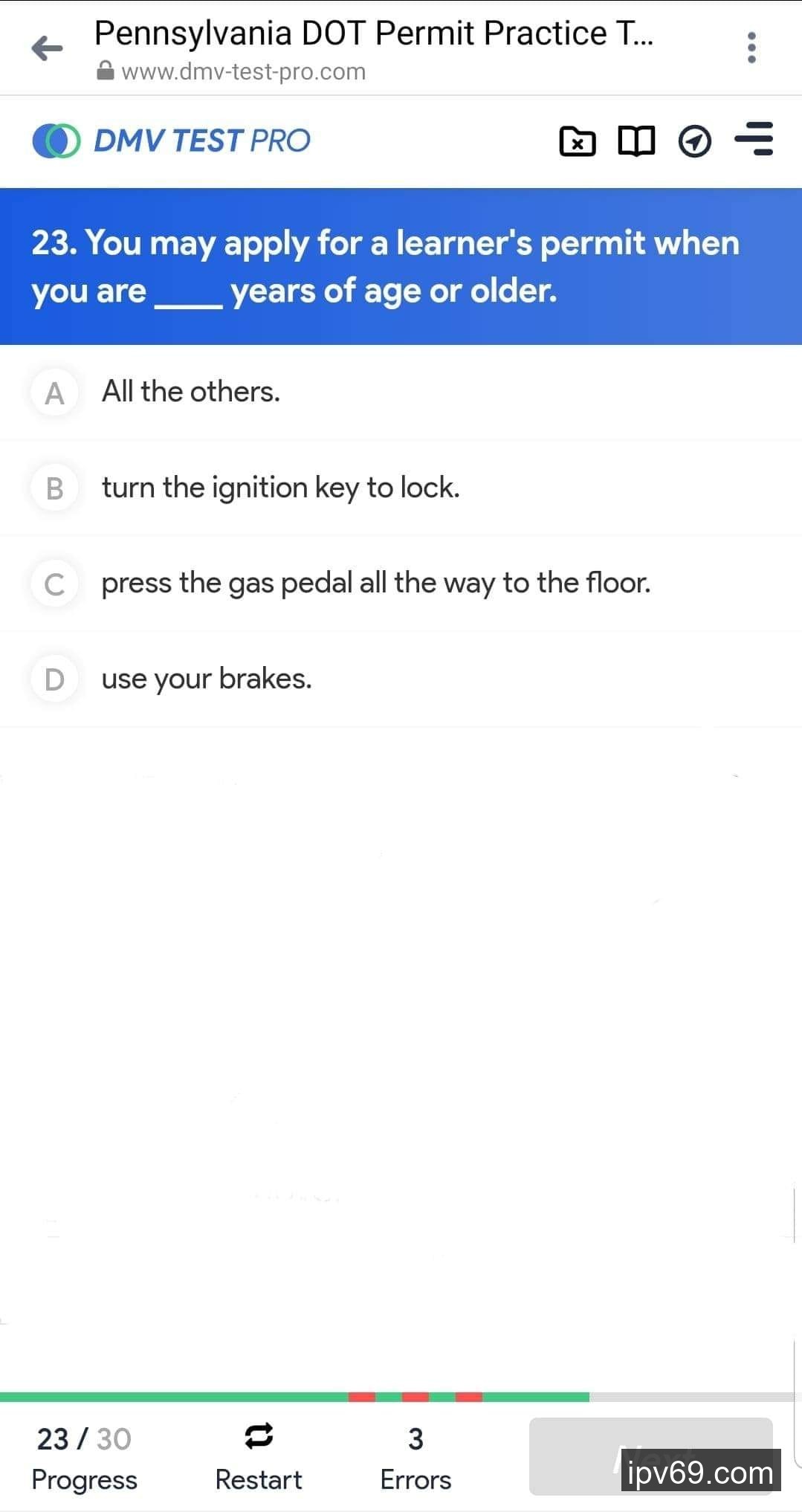Screen dimensions: 802x1512
Task: Select answer D, use your brakes
Action: [207, 679]
